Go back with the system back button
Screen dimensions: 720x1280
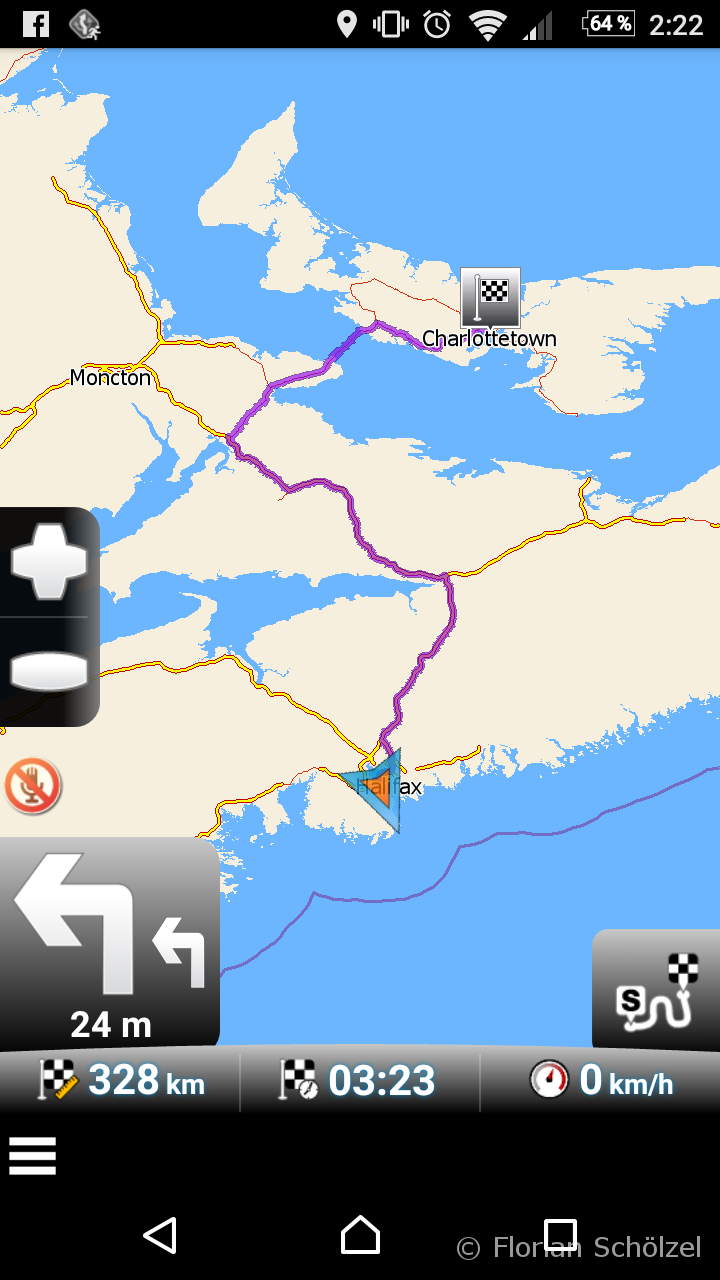(x=160, y=1236)
